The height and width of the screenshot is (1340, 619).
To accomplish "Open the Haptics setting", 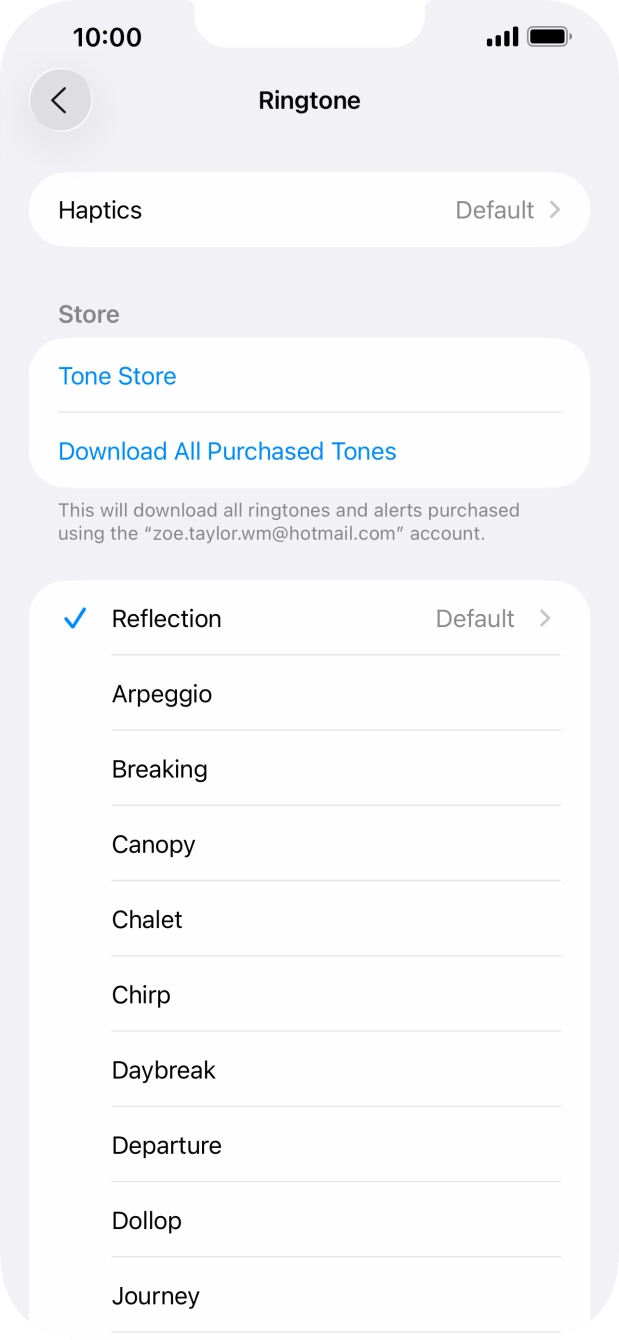I will [x=309, y=210].
